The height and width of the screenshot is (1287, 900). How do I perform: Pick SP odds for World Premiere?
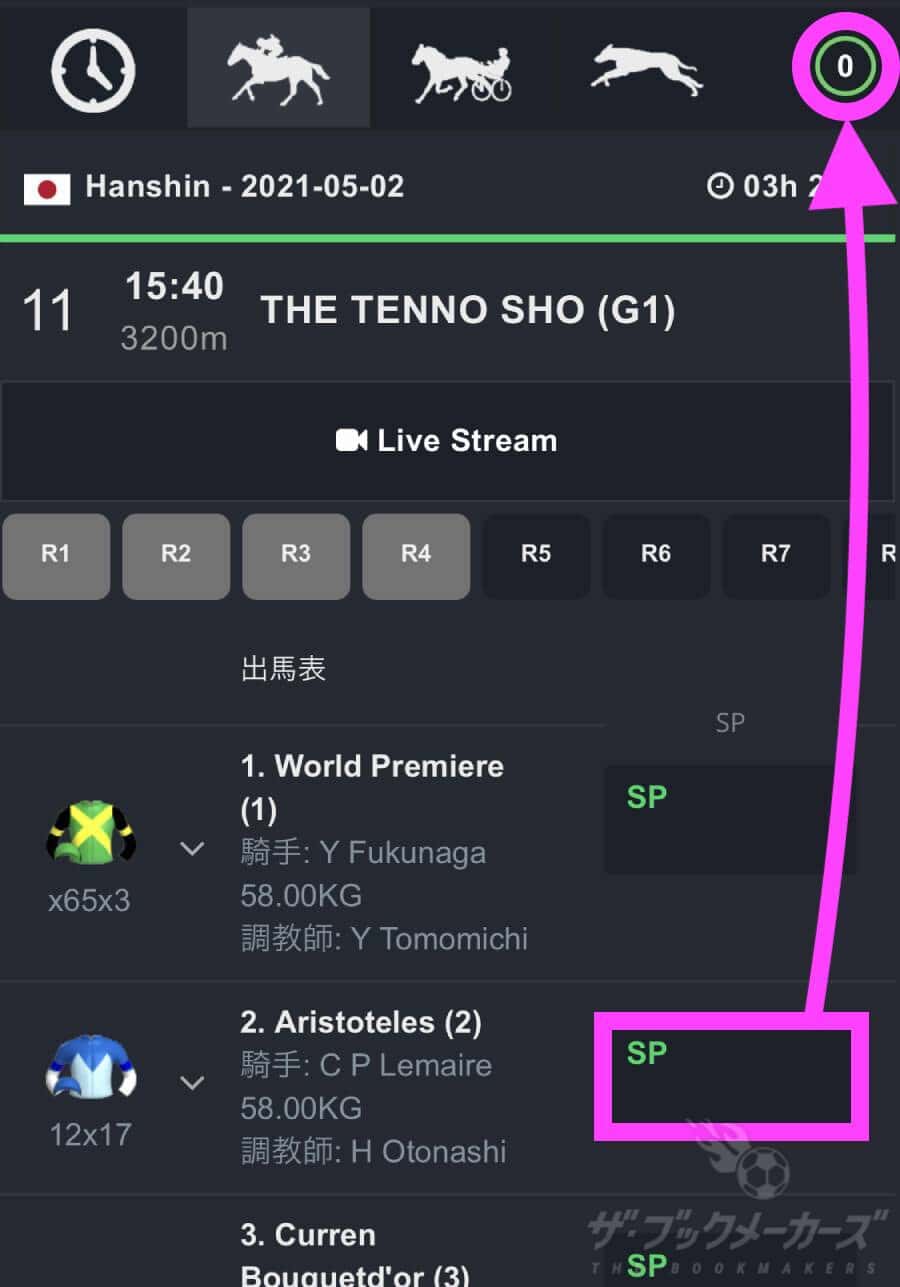730,819
